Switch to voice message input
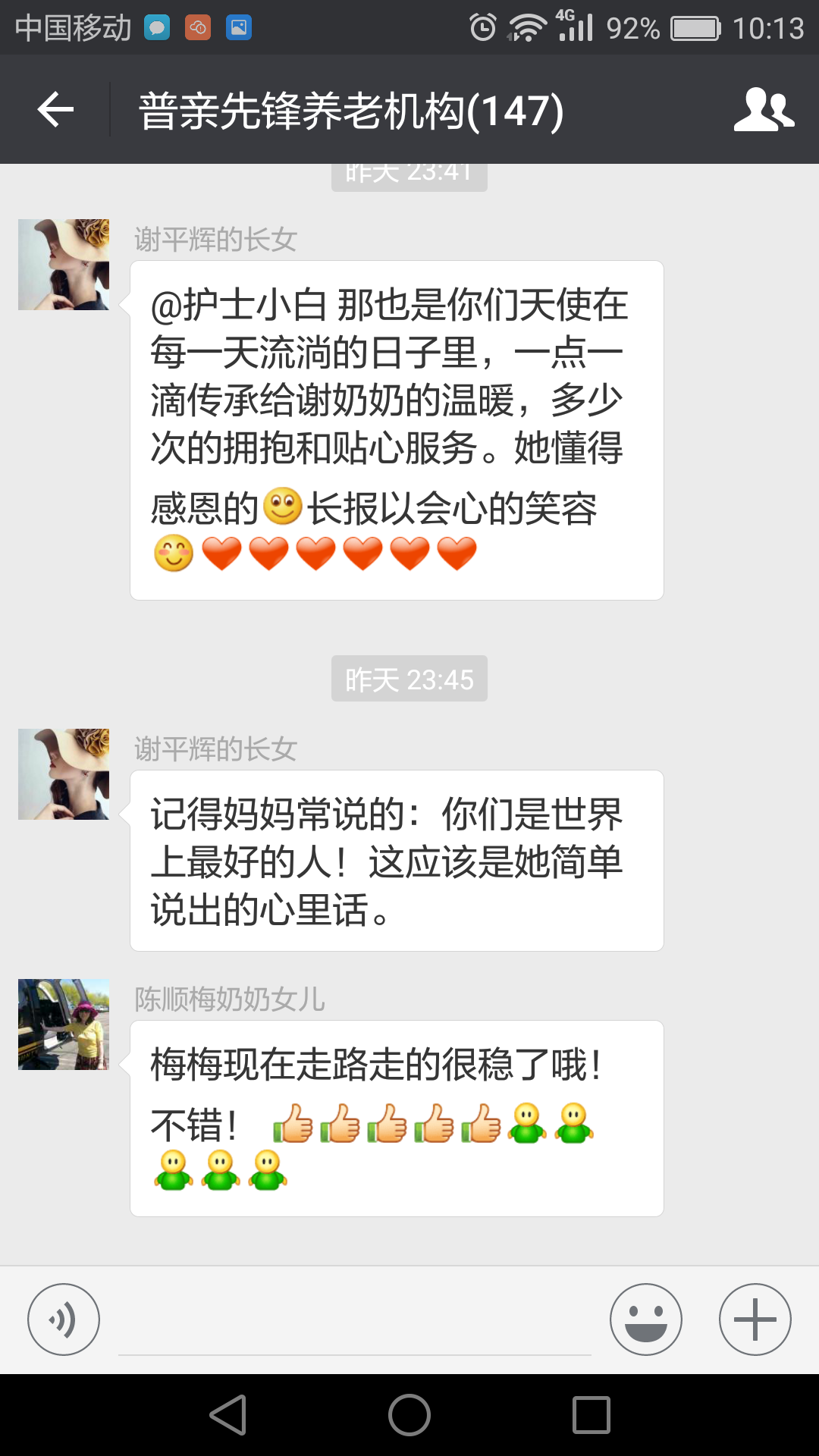This screenshot has height=1456, width=819. [64, 1319]
